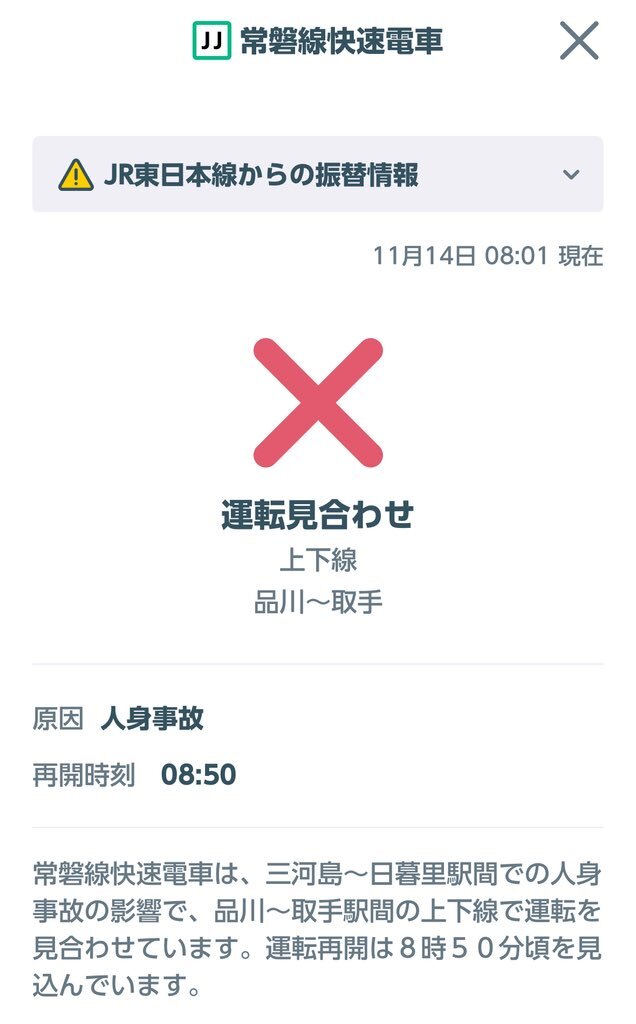
Task: Close the 常磐線快速電車 status screen
Action: click(x=579, y=41)
